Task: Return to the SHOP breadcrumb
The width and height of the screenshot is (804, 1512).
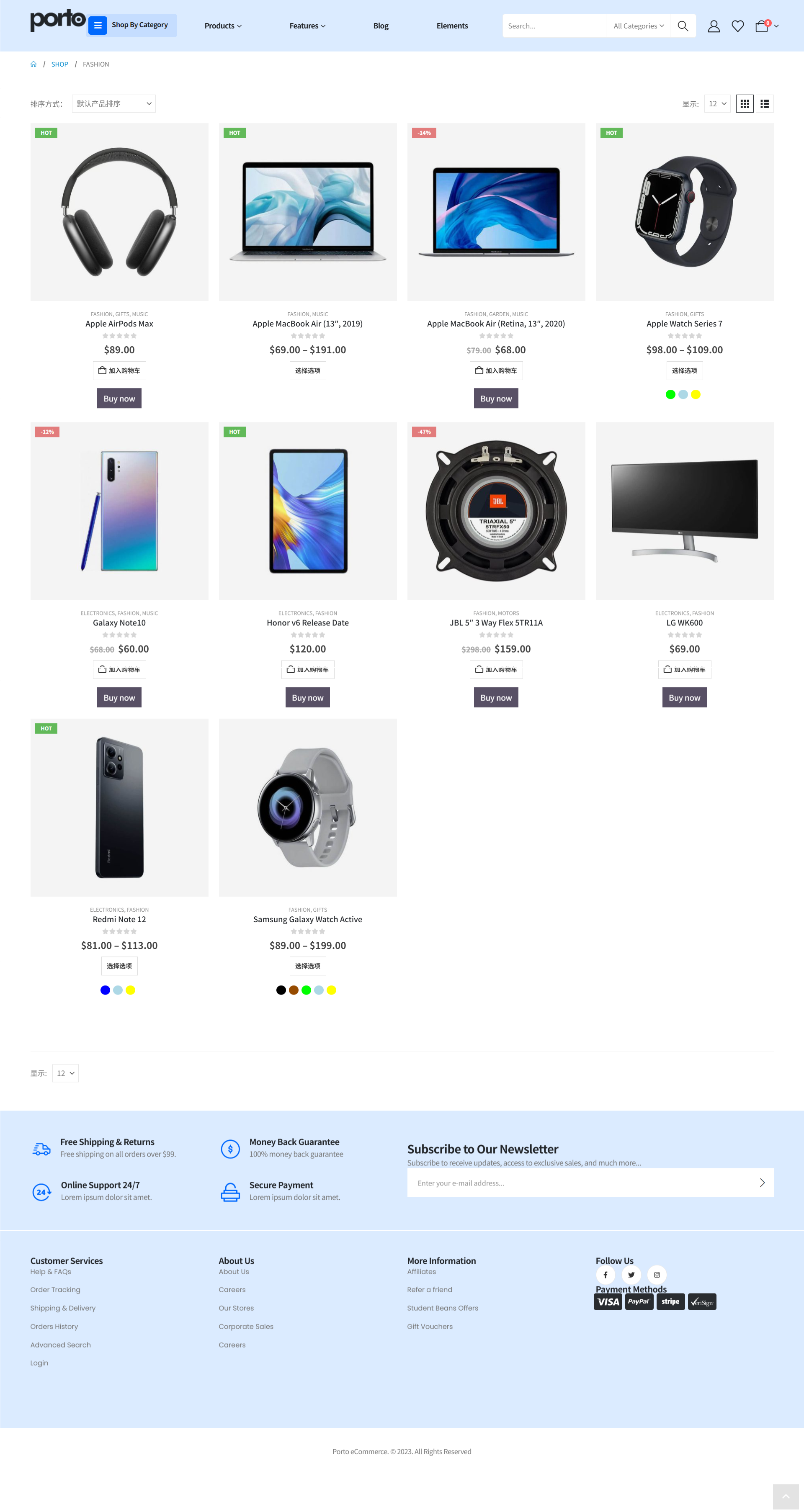Action: tap(59, 64)
